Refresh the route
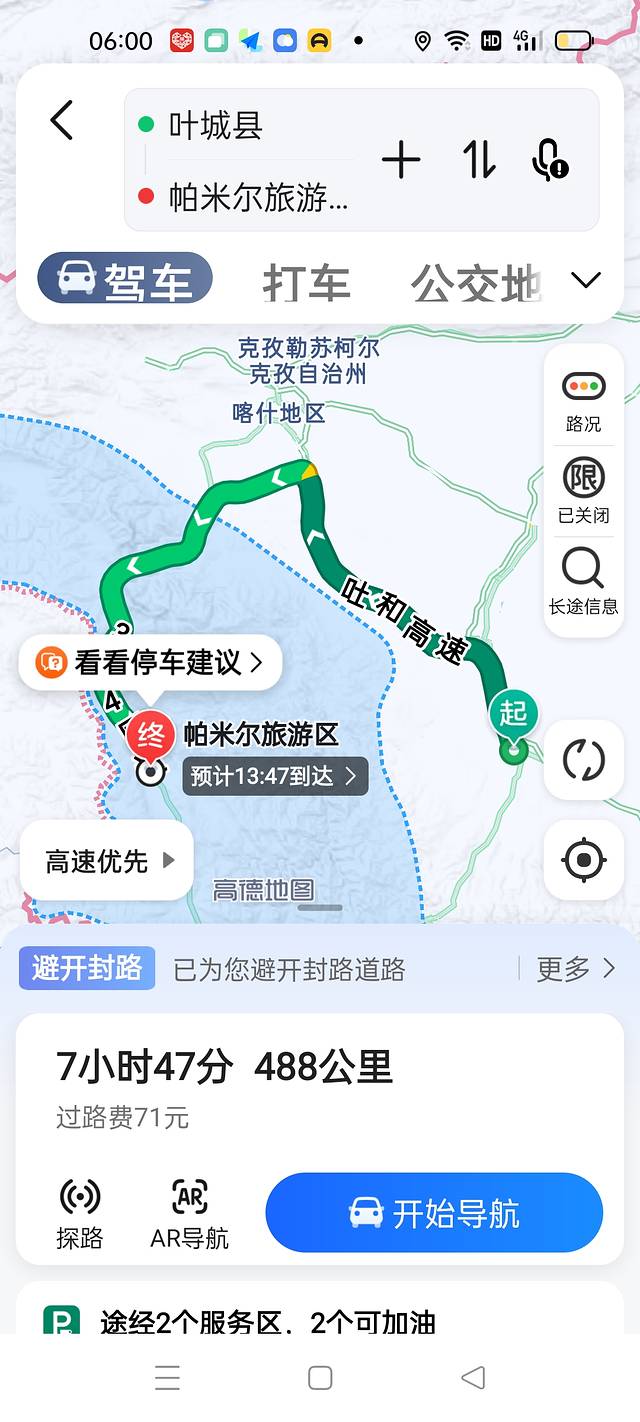Screen dimensions: 640x1422 584,760
